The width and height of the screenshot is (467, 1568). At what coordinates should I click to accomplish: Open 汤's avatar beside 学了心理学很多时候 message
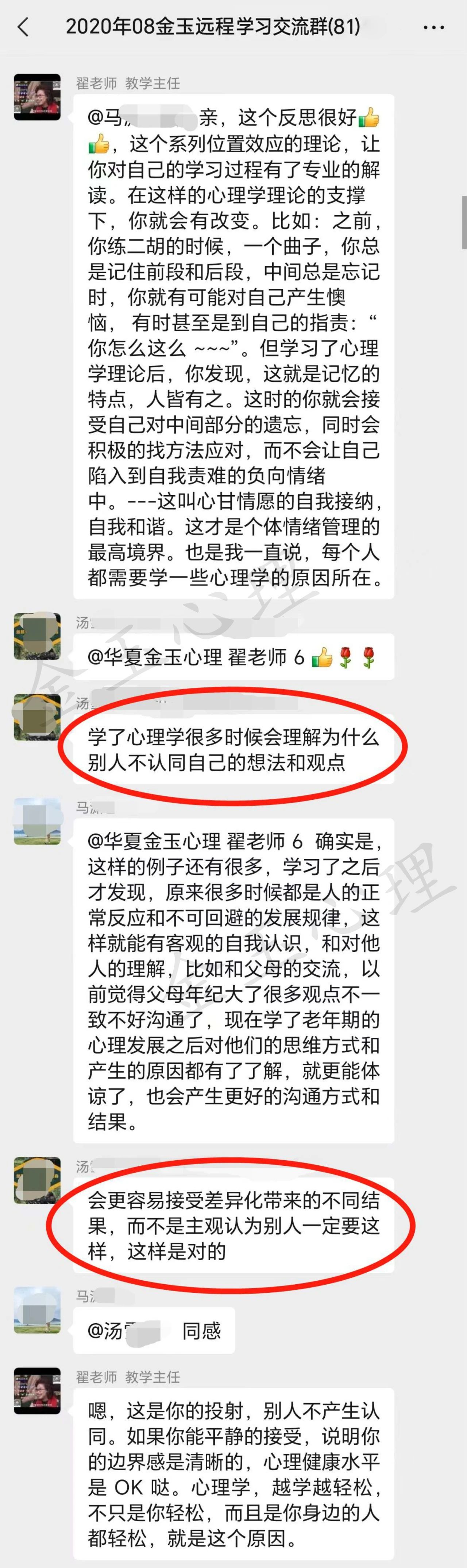click(x=37, y=717)
